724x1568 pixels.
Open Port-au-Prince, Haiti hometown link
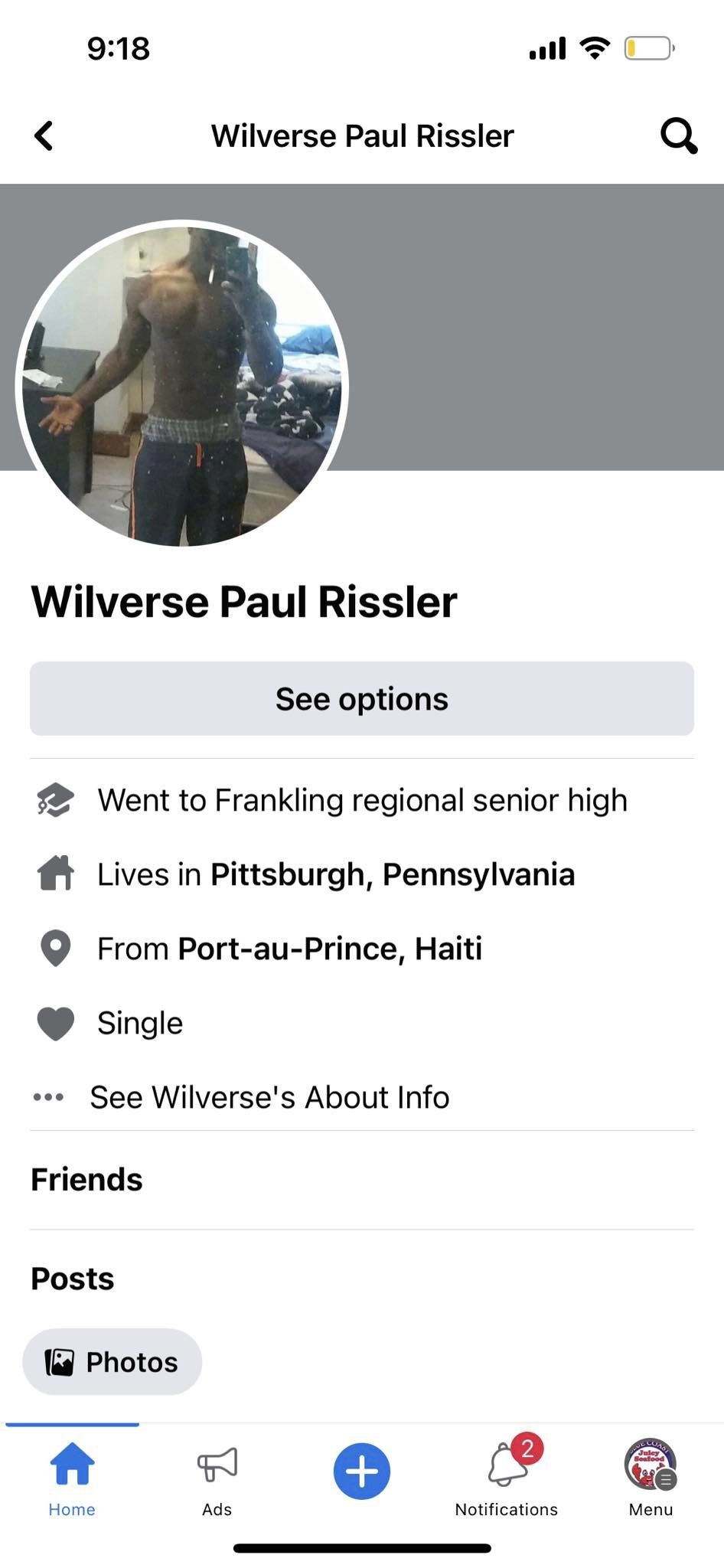point(330,949)
